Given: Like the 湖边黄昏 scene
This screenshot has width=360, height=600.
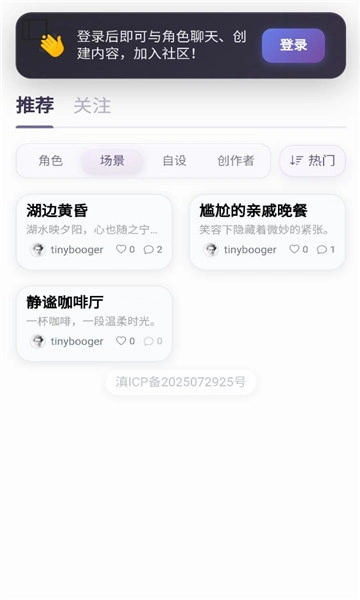Looking at the screenshot, I should (125, 249).
